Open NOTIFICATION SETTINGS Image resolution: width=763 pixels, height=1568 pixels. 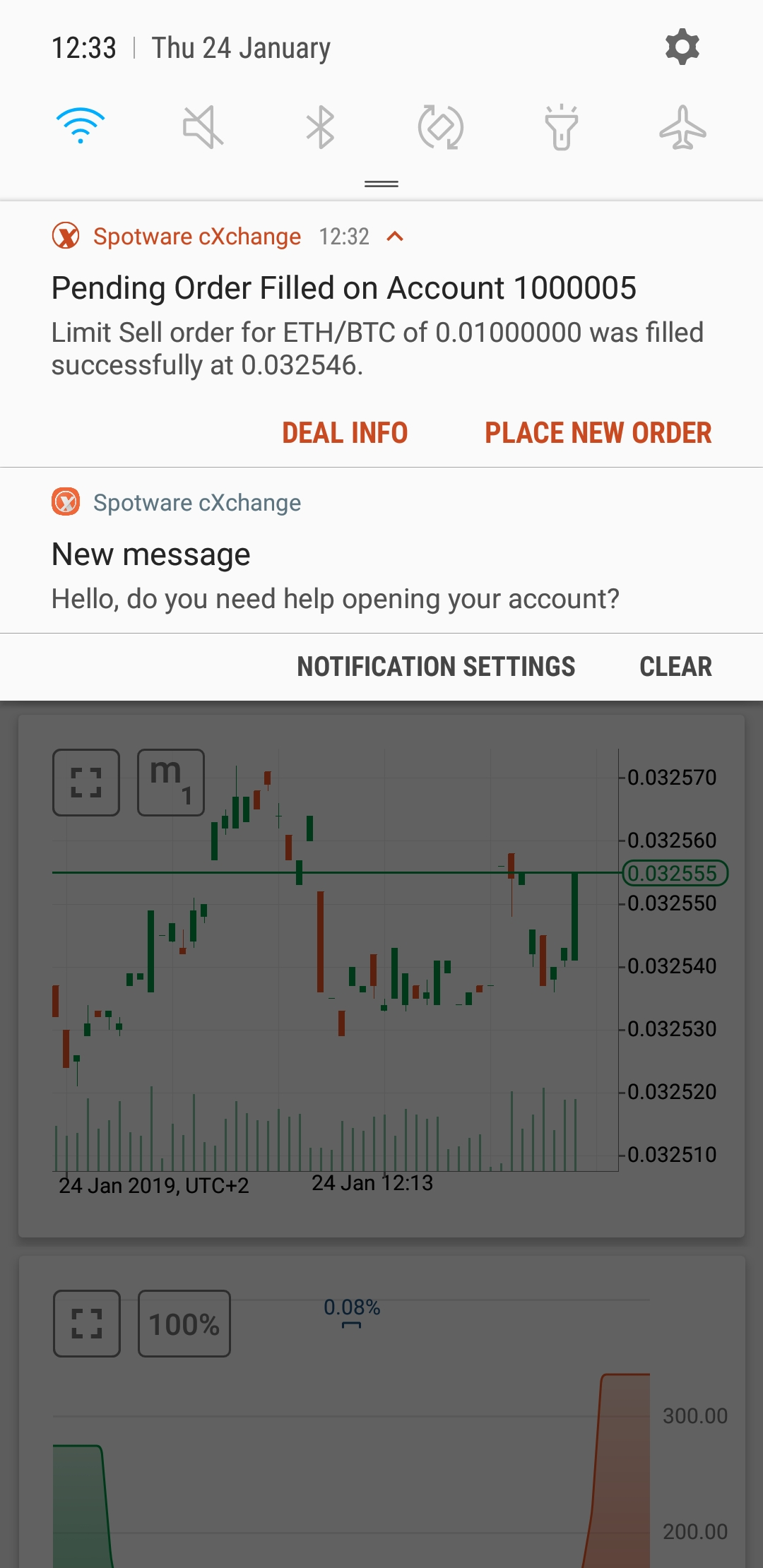436,667
